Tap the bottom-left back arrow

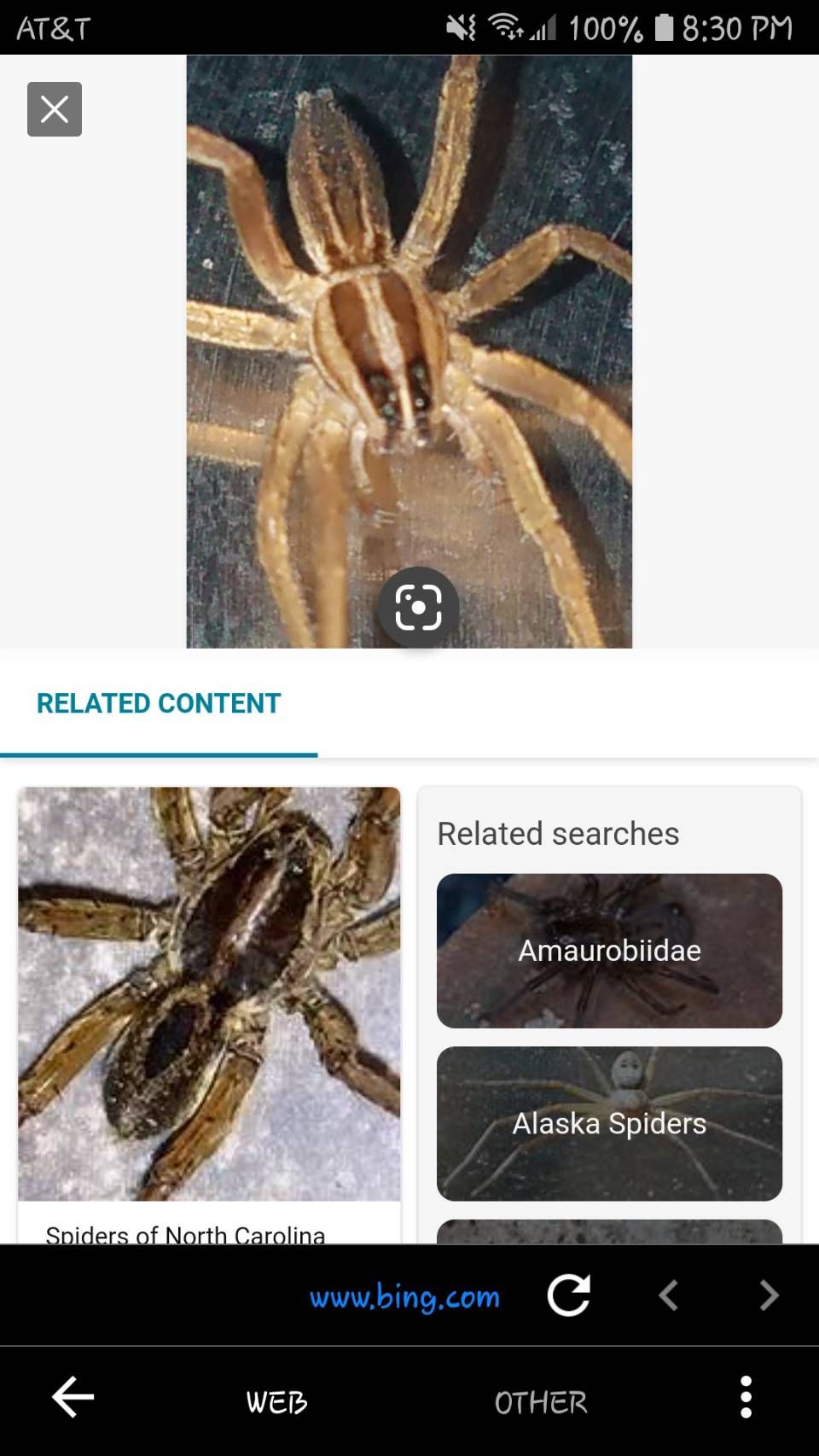73,1398
